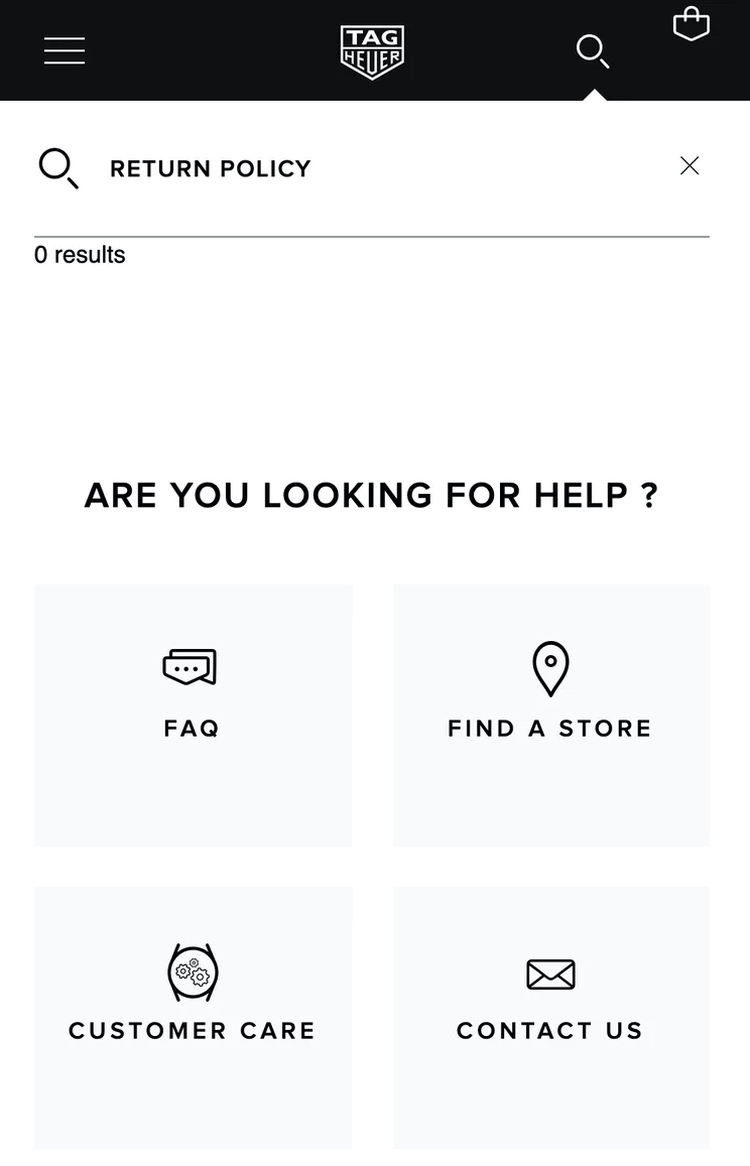The height and width of the screenshot is (1166, 750).
Task: Open the Contact Us card
Action: pyautogui.click(x=550, y=1016)
